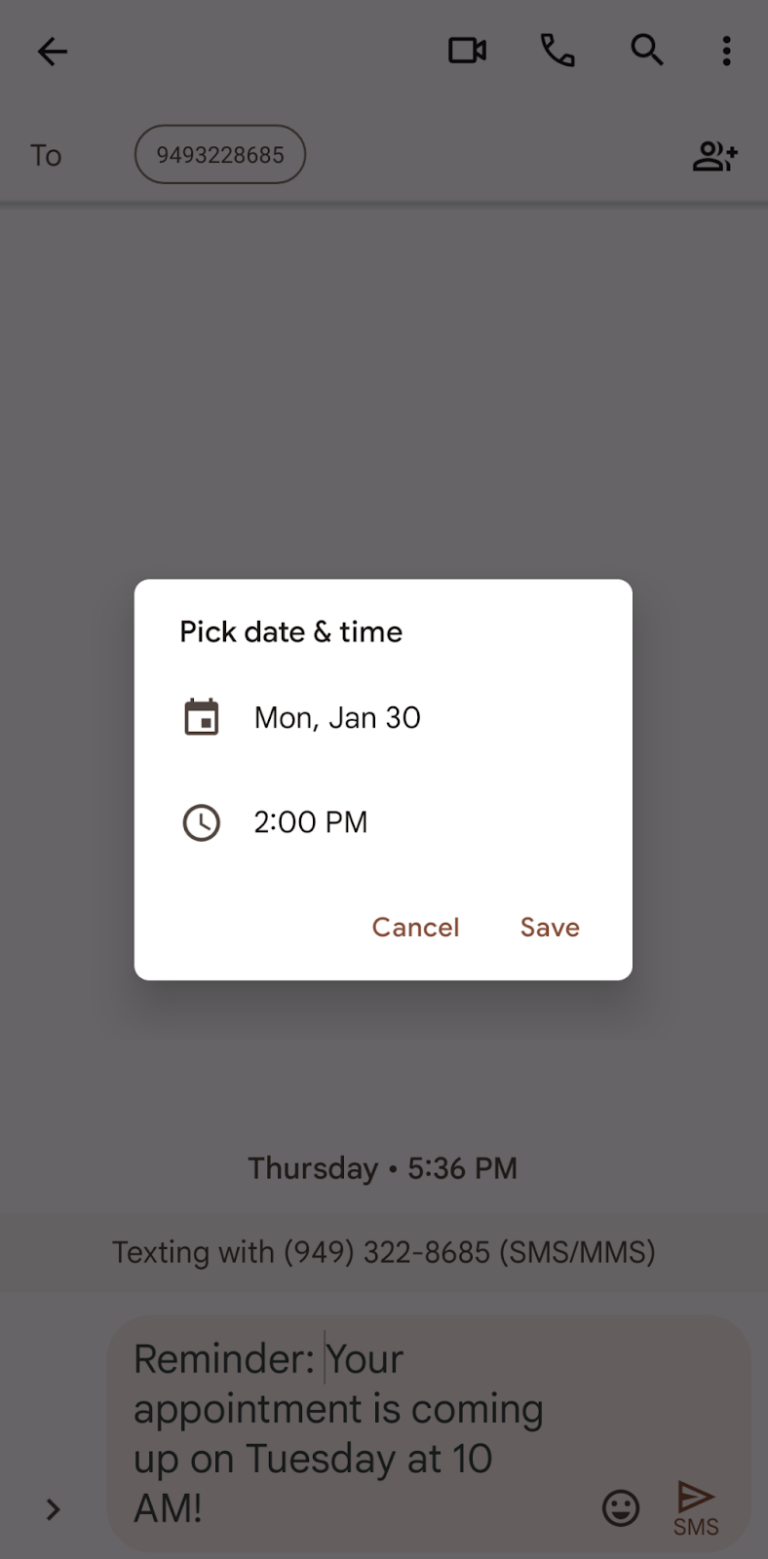
Task: Tap the phone call icon
Action: tap(557, 50)
